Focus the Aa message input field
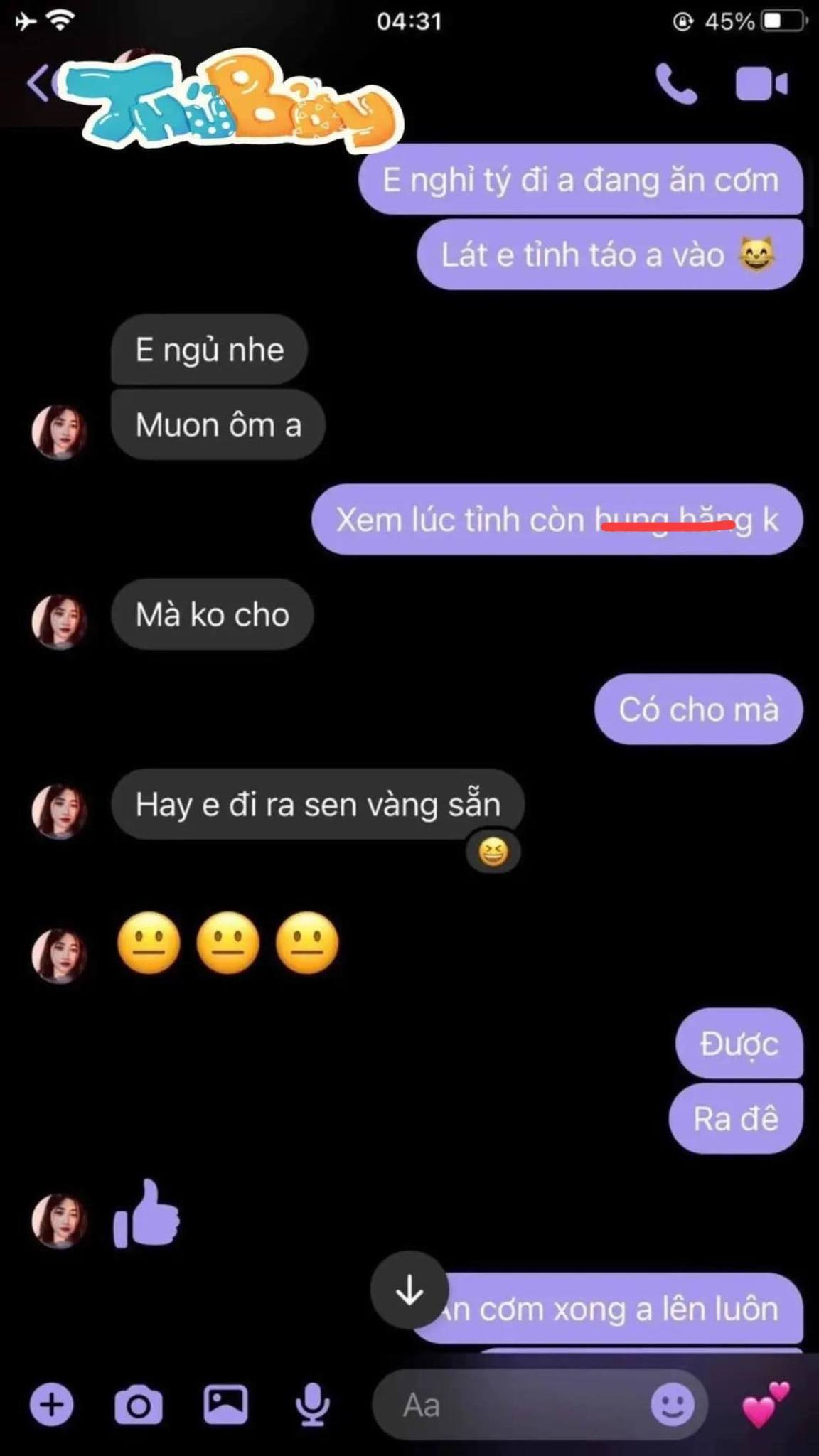The height and width of the screenshot is (1456, 819). 512,1405
